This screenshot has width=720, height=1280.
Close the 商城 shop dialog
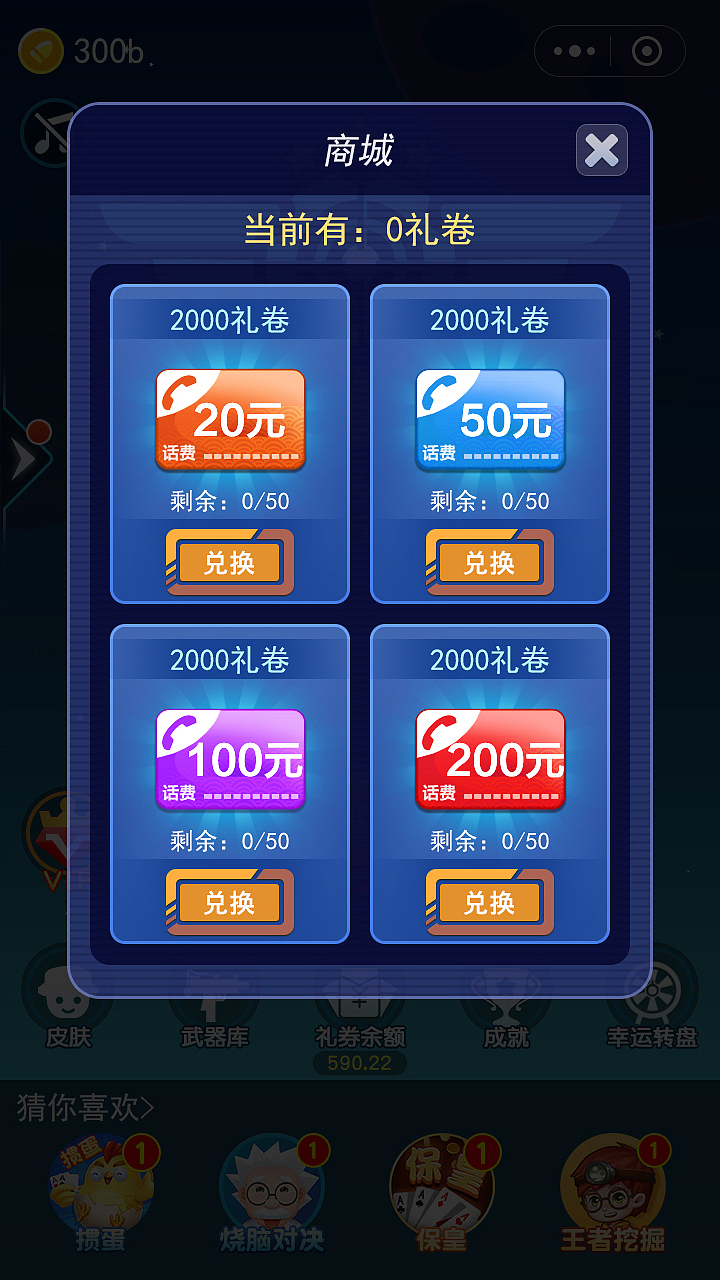point(601,150)
